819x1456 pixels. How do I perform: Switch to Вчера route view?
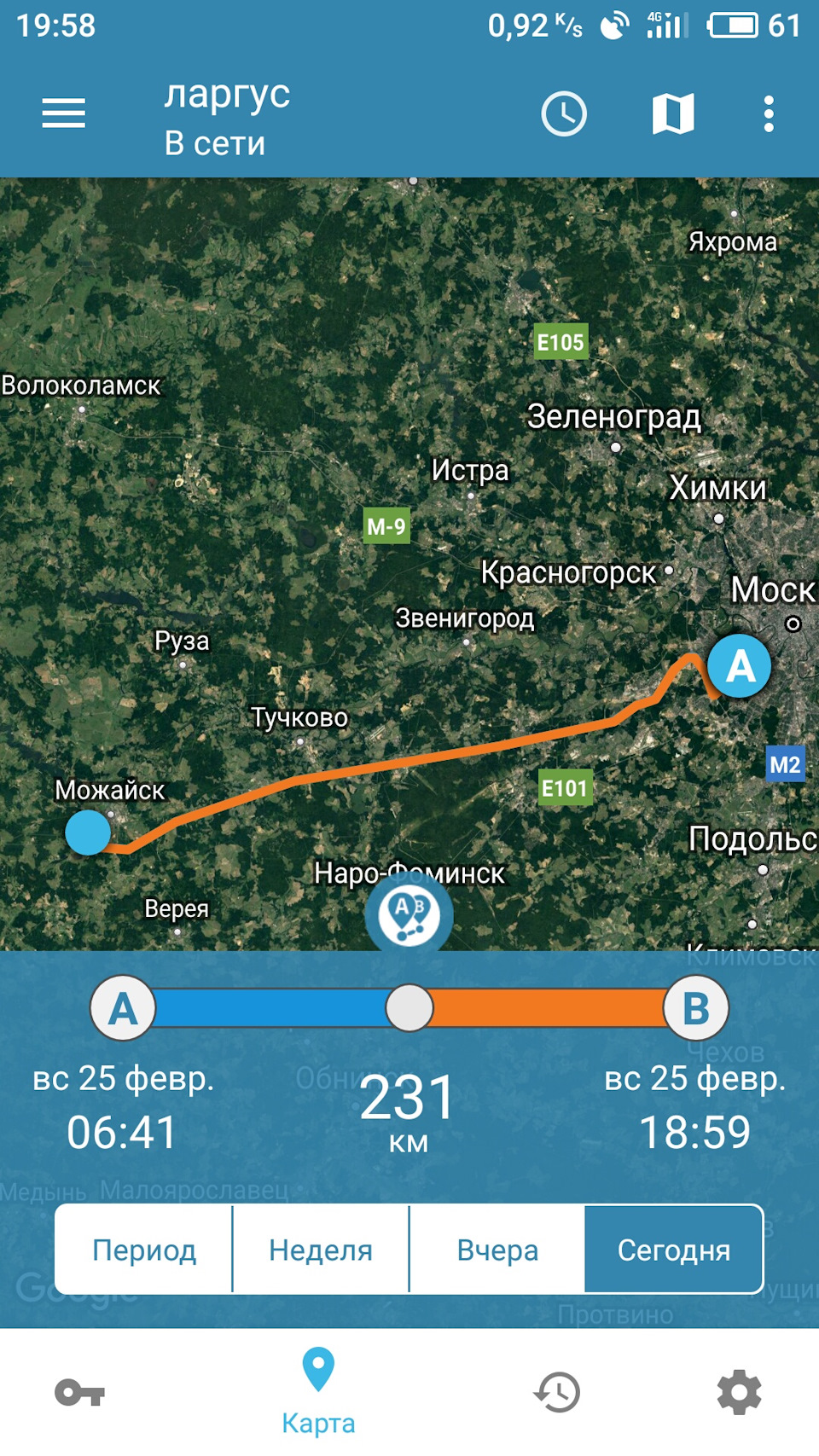(x=497, y=1250)
